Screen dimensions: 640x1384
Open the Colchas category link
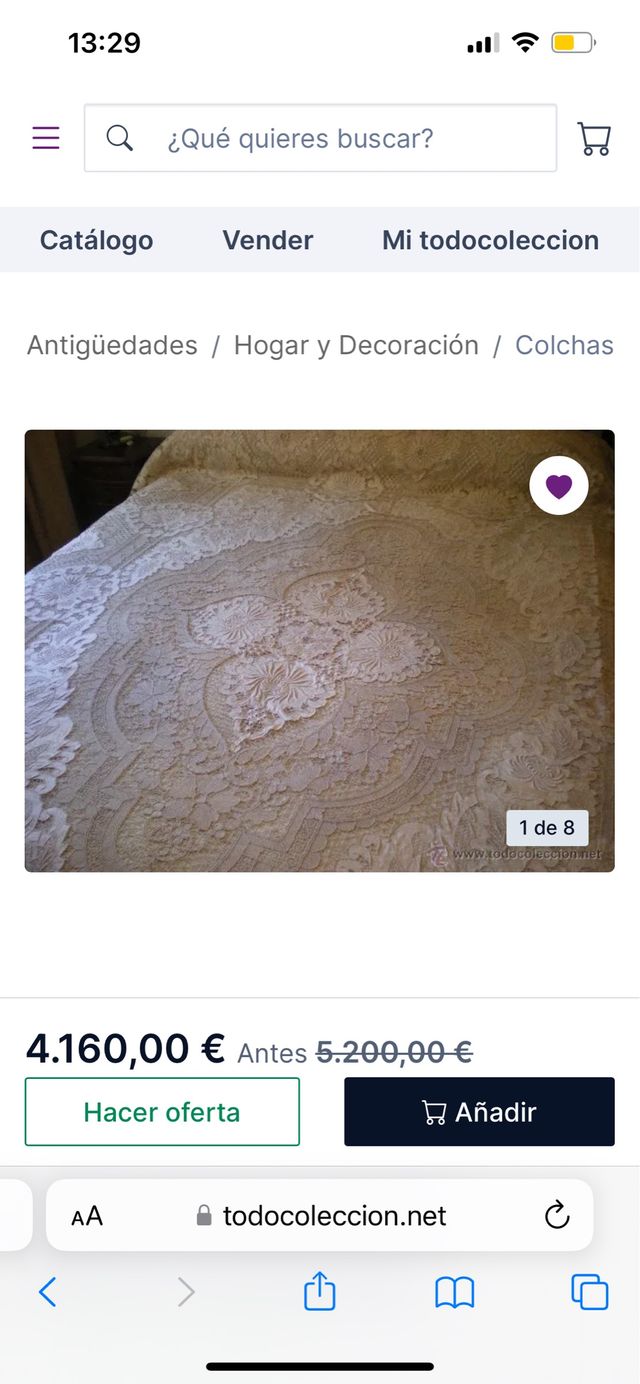[x=564, y=345]
